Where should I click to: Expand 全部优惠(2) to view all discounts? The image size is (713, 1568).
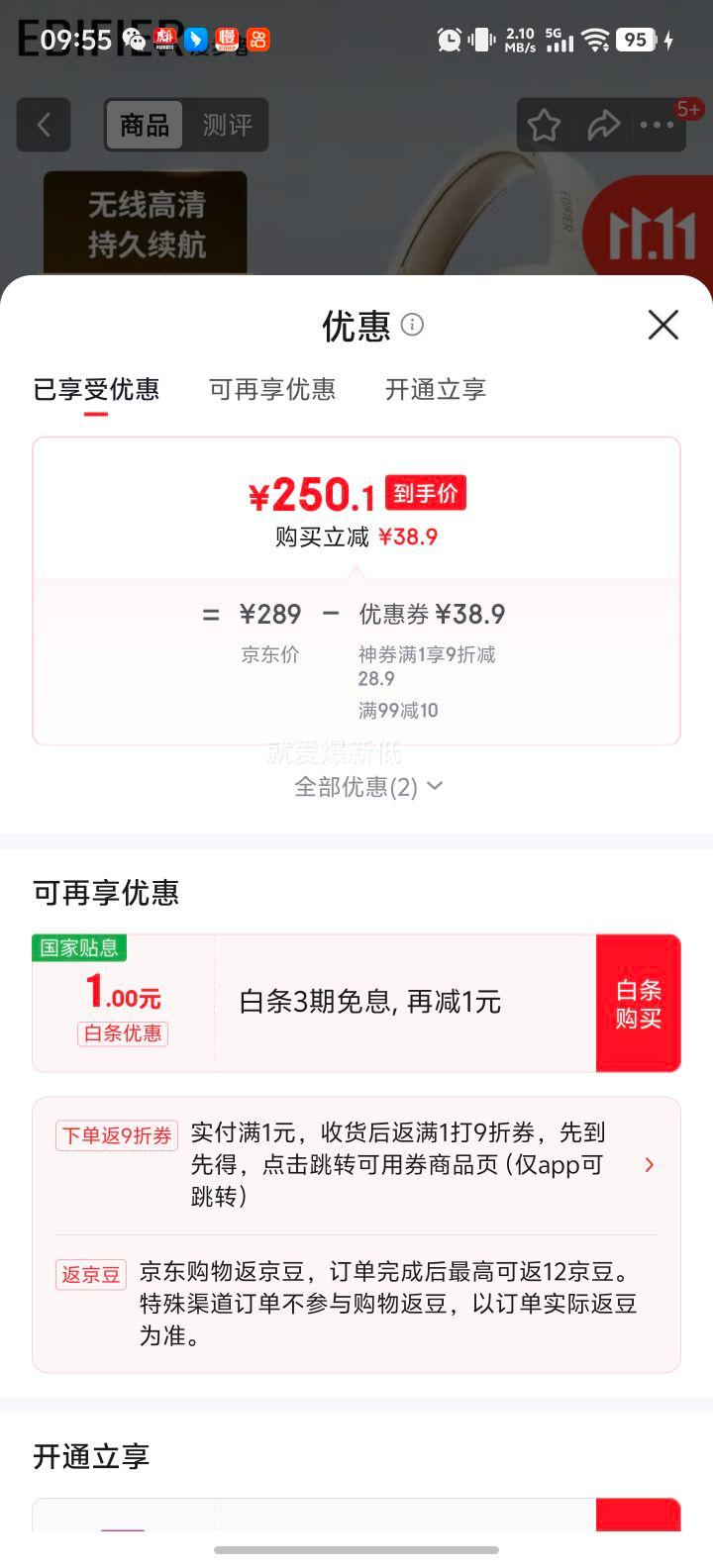pos(356,786)
